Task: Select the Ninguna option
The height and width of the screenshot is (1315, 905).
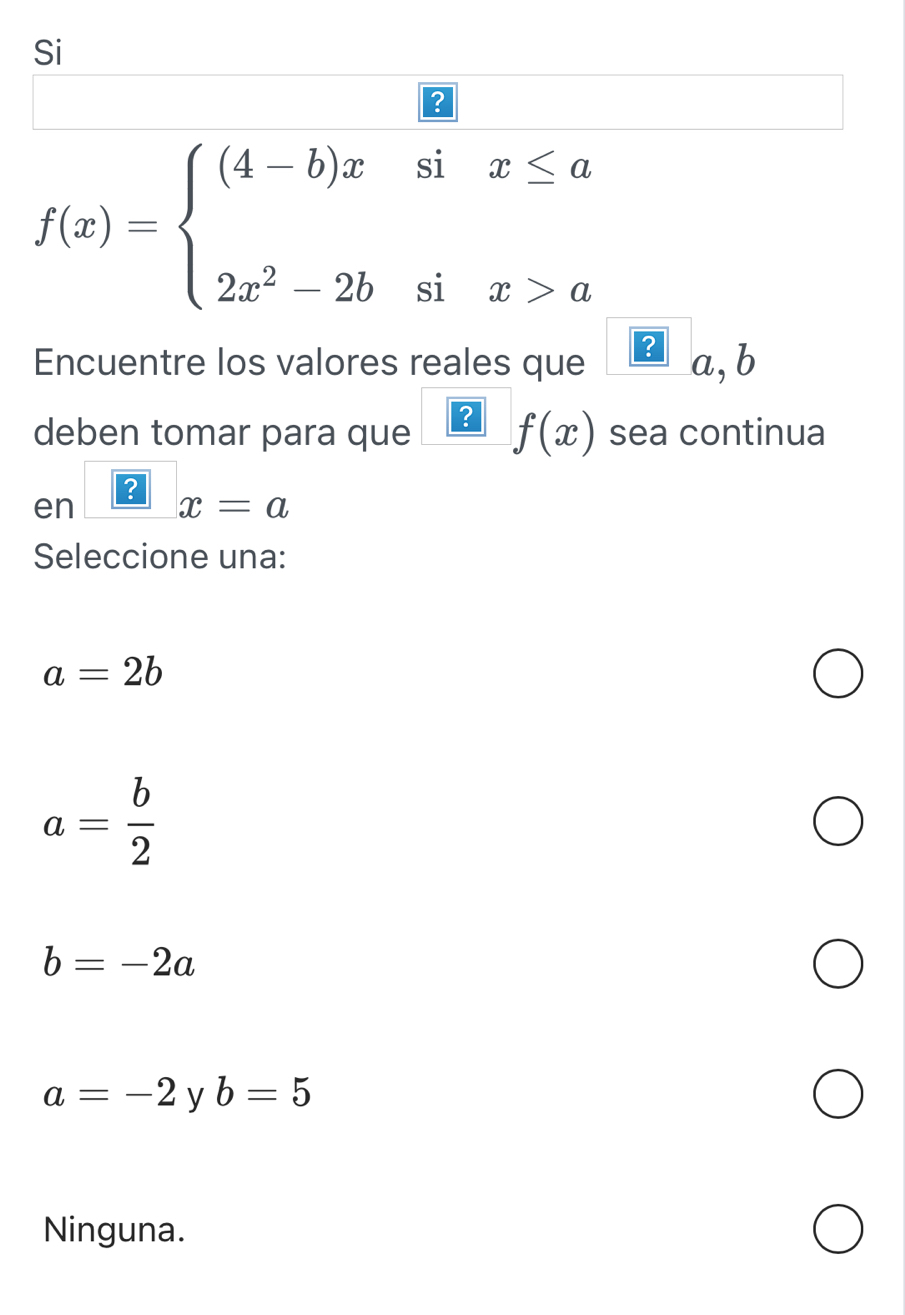Action: click(838, 1229)
